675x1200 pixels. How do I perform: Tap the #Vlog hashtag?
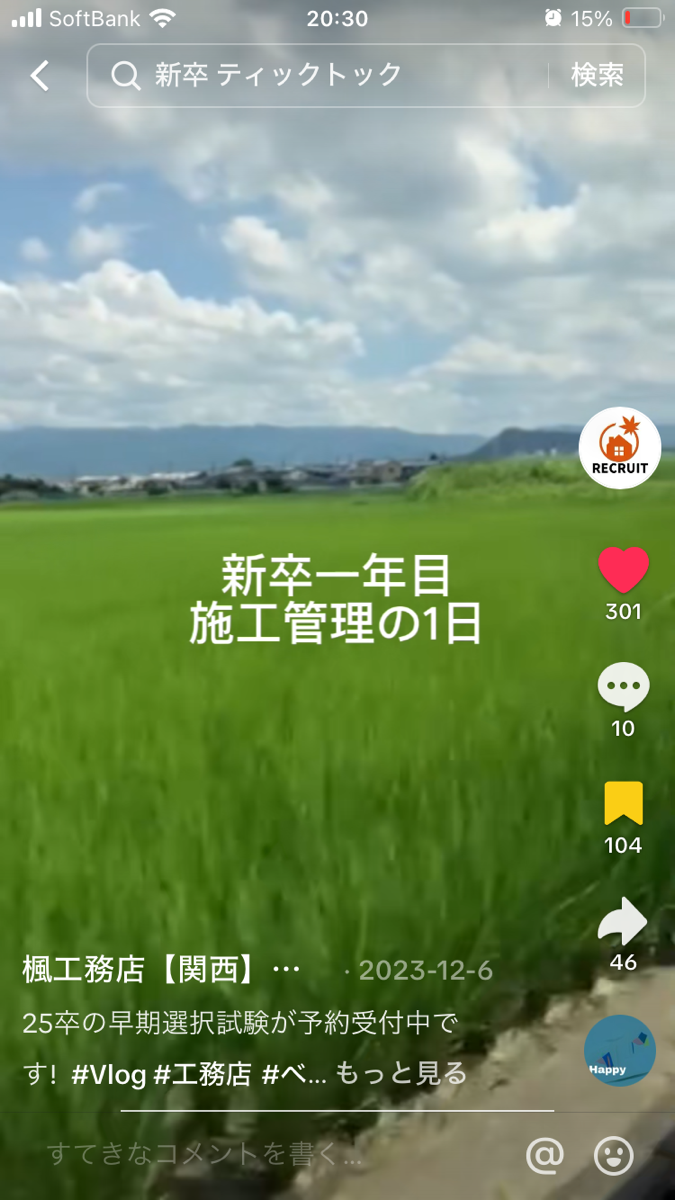point(109,1074)
